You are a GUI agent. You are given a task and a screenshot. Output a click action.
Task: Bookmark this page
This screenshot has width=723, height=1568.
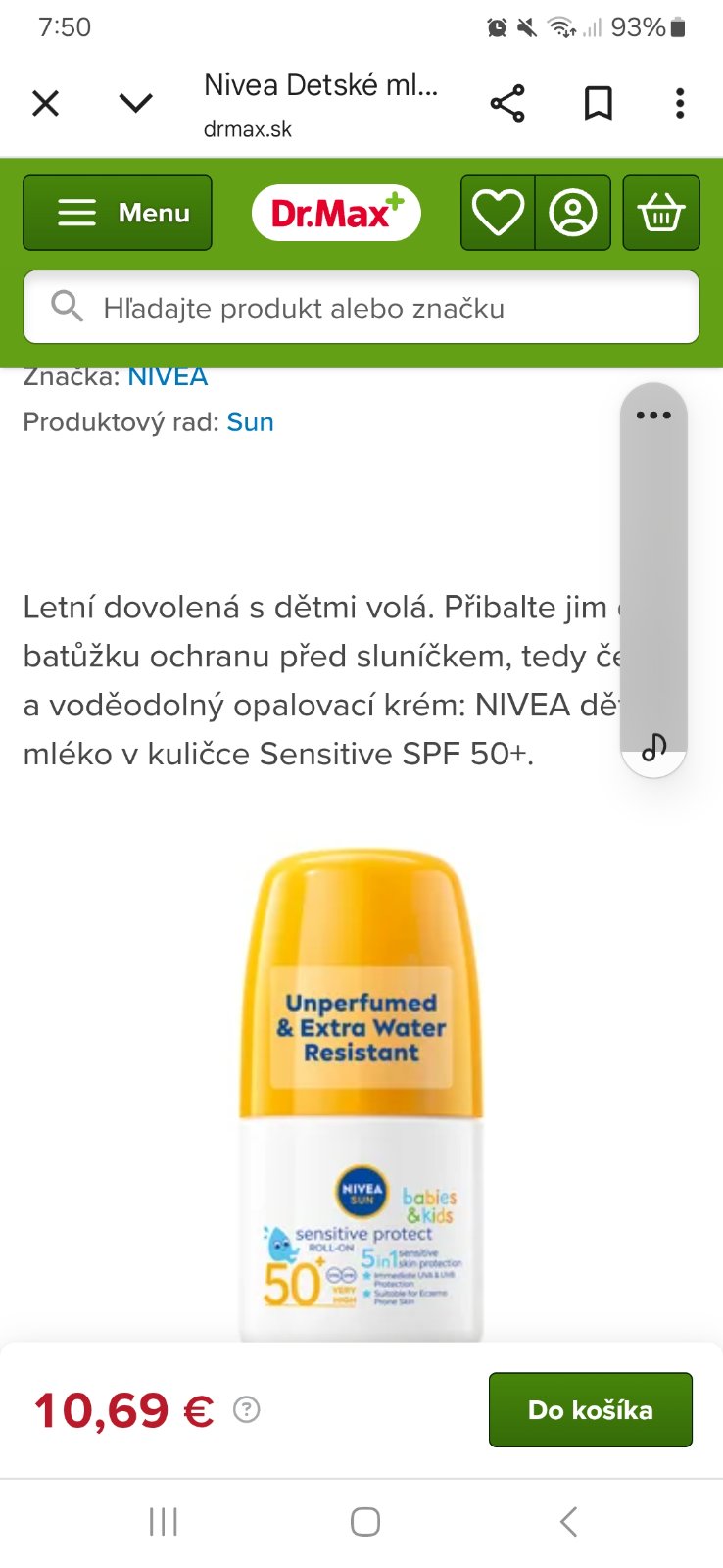point(598,103)
